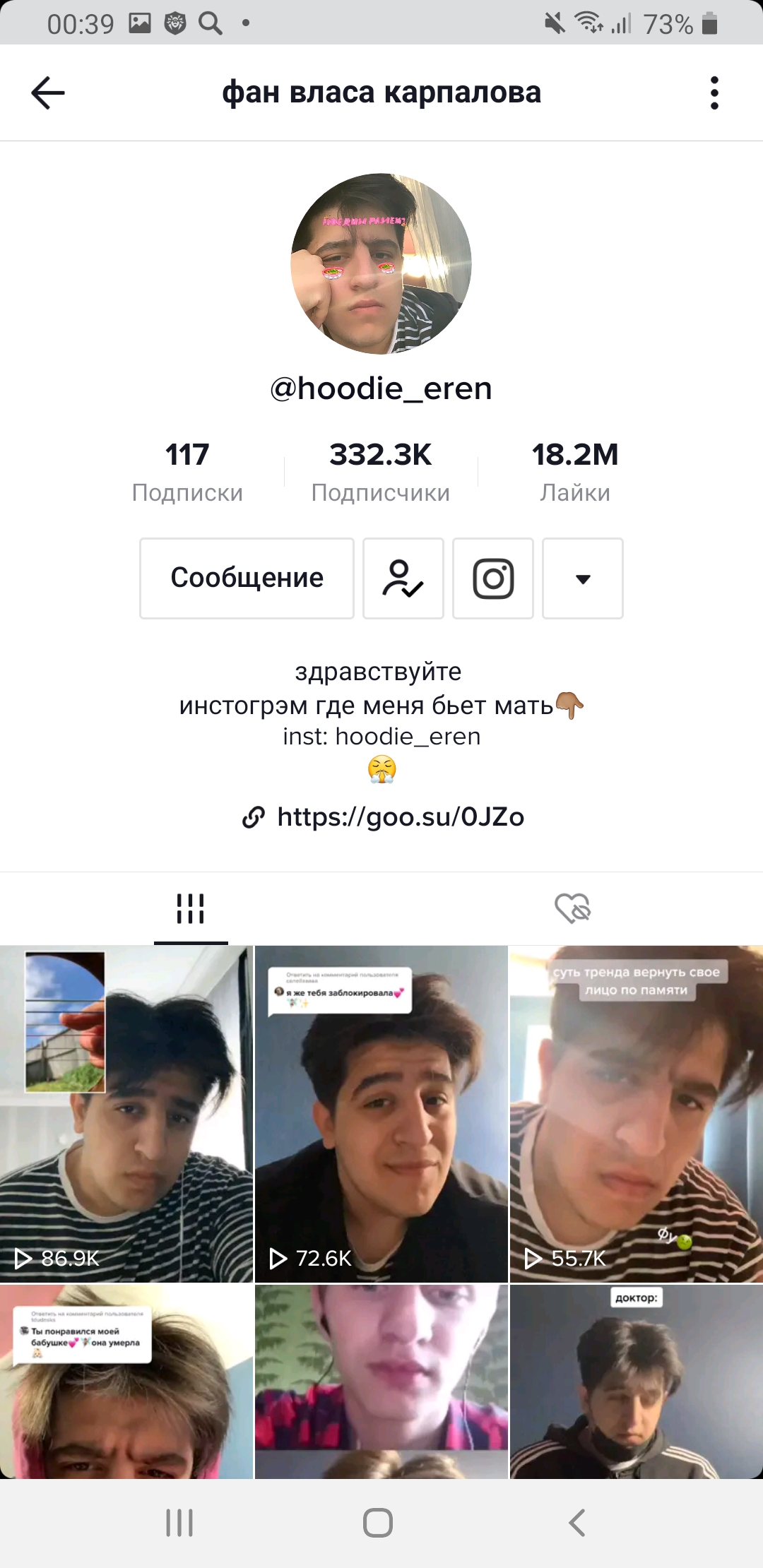
Task: Switch to the videos grid tab
Action: click(x=191, y=908)
